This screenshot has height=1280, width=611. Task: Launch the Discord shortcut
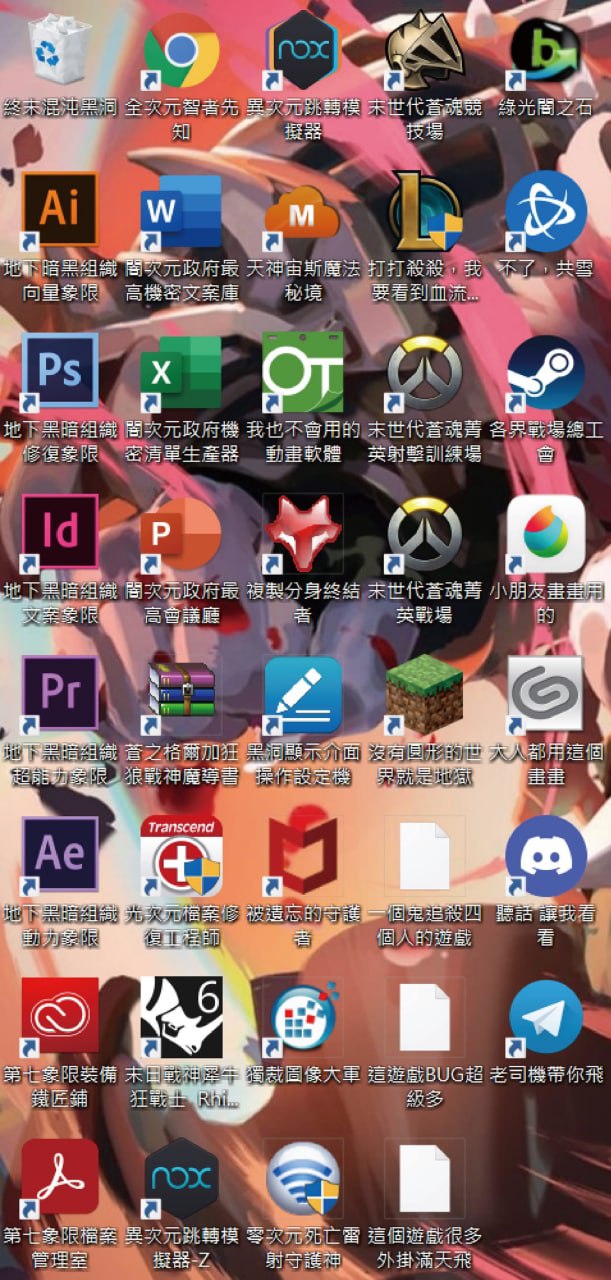(x=545, y=855)
